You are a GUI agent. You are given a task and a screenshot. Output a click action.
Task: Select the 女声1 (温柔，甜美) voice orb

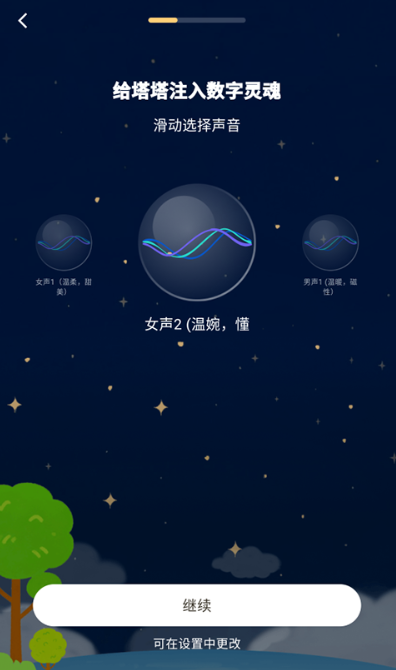pyautogui.click(x=64, y=242)
